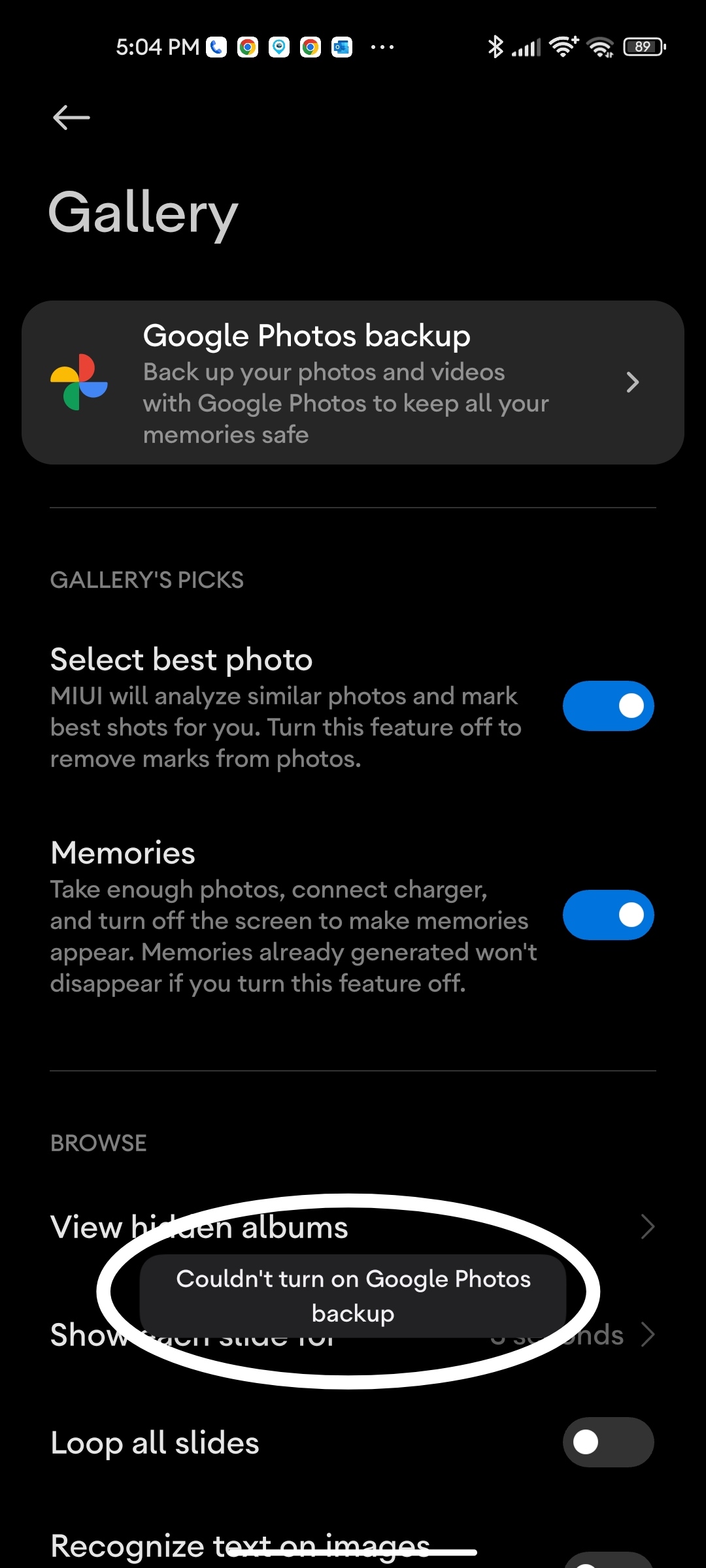Go back using the top arrow

pos(71,118)
